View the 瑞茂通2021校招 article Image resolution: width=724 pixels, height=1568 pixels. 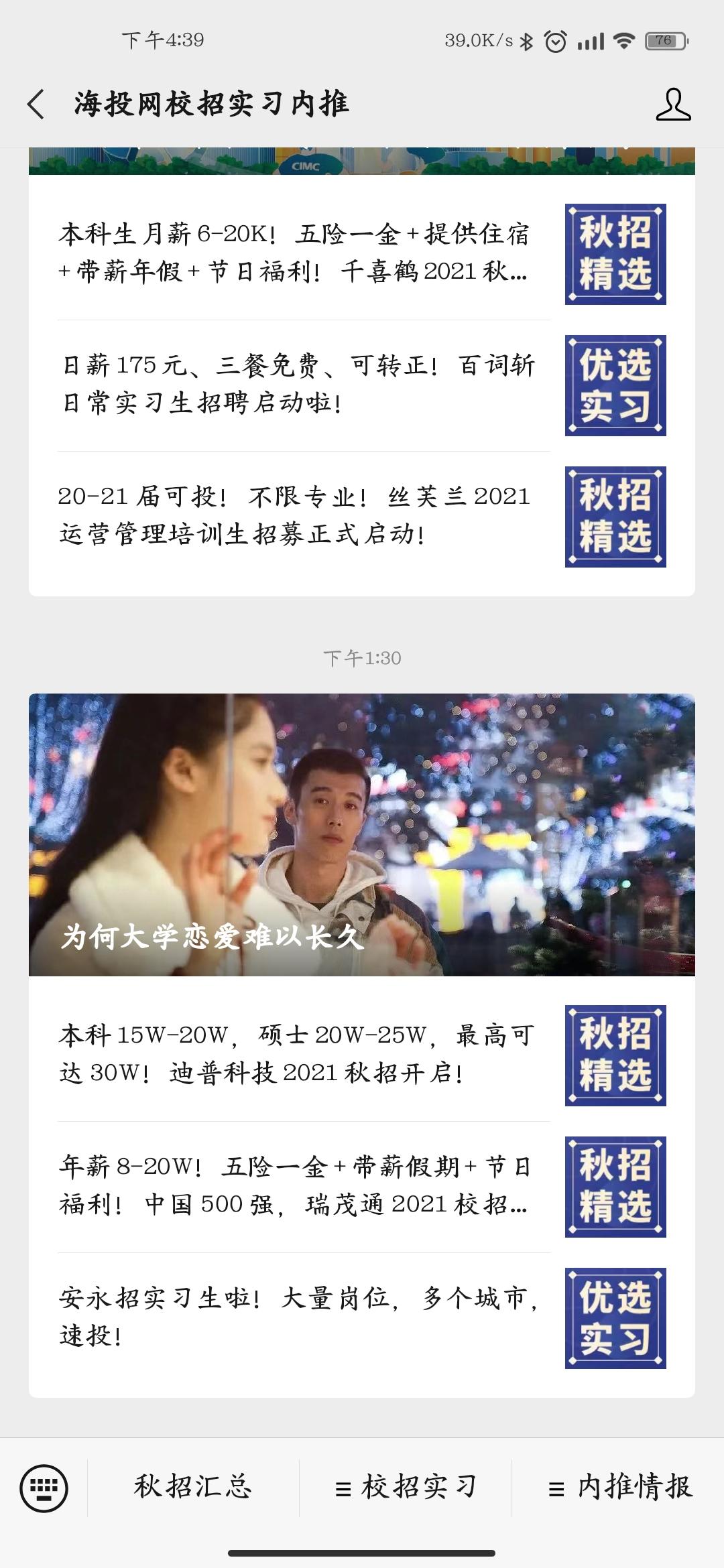click(294, 1186)
